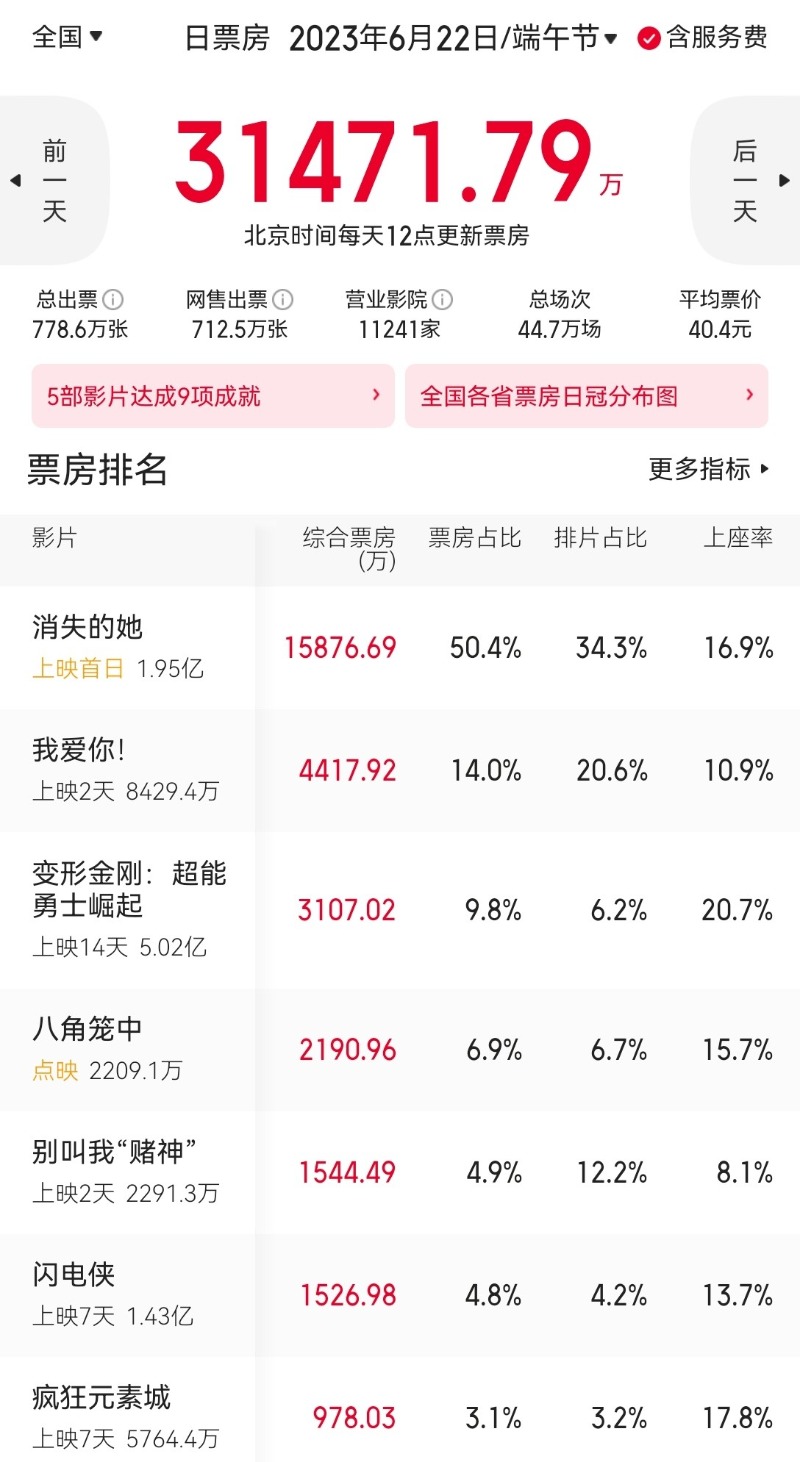This screenshot has height=1462, width=800.
Task: Open the date picker for 2023年6月22日
Action: 453,38
